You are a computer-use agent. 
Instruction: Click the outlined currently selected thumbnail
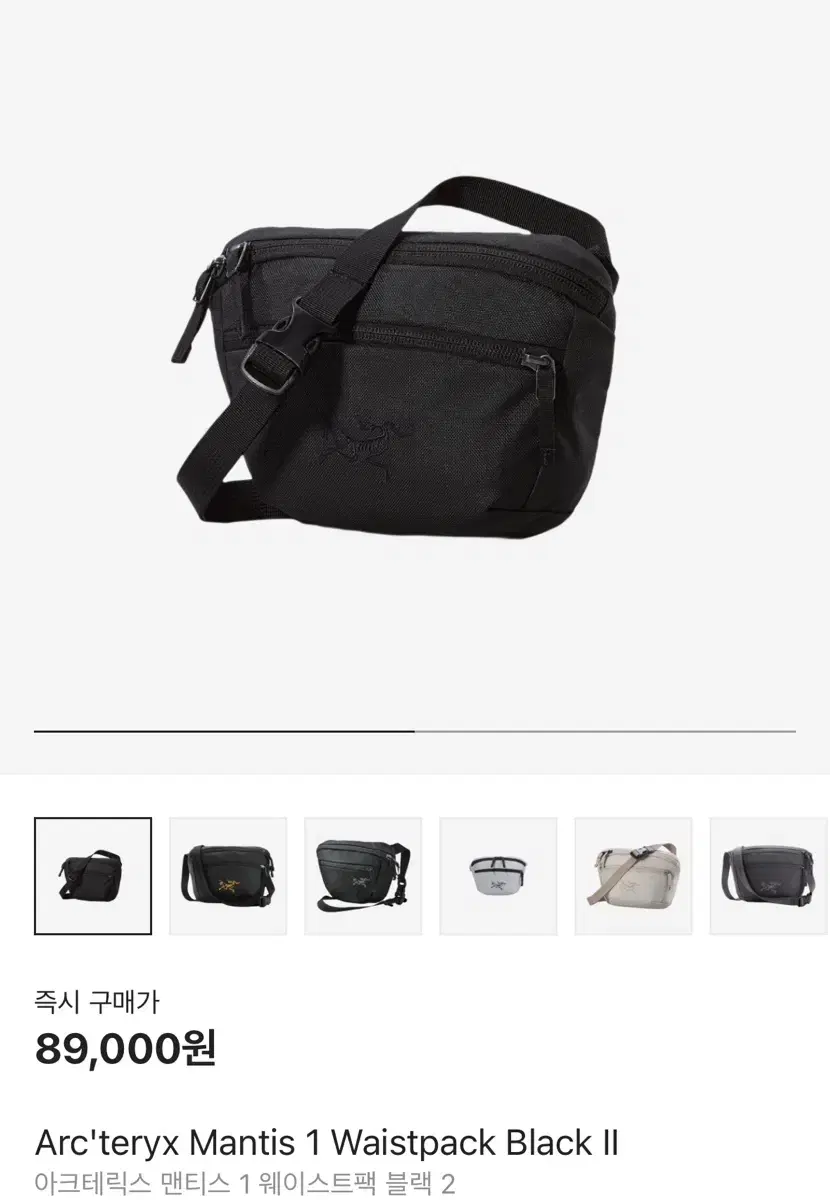(92, 875)
